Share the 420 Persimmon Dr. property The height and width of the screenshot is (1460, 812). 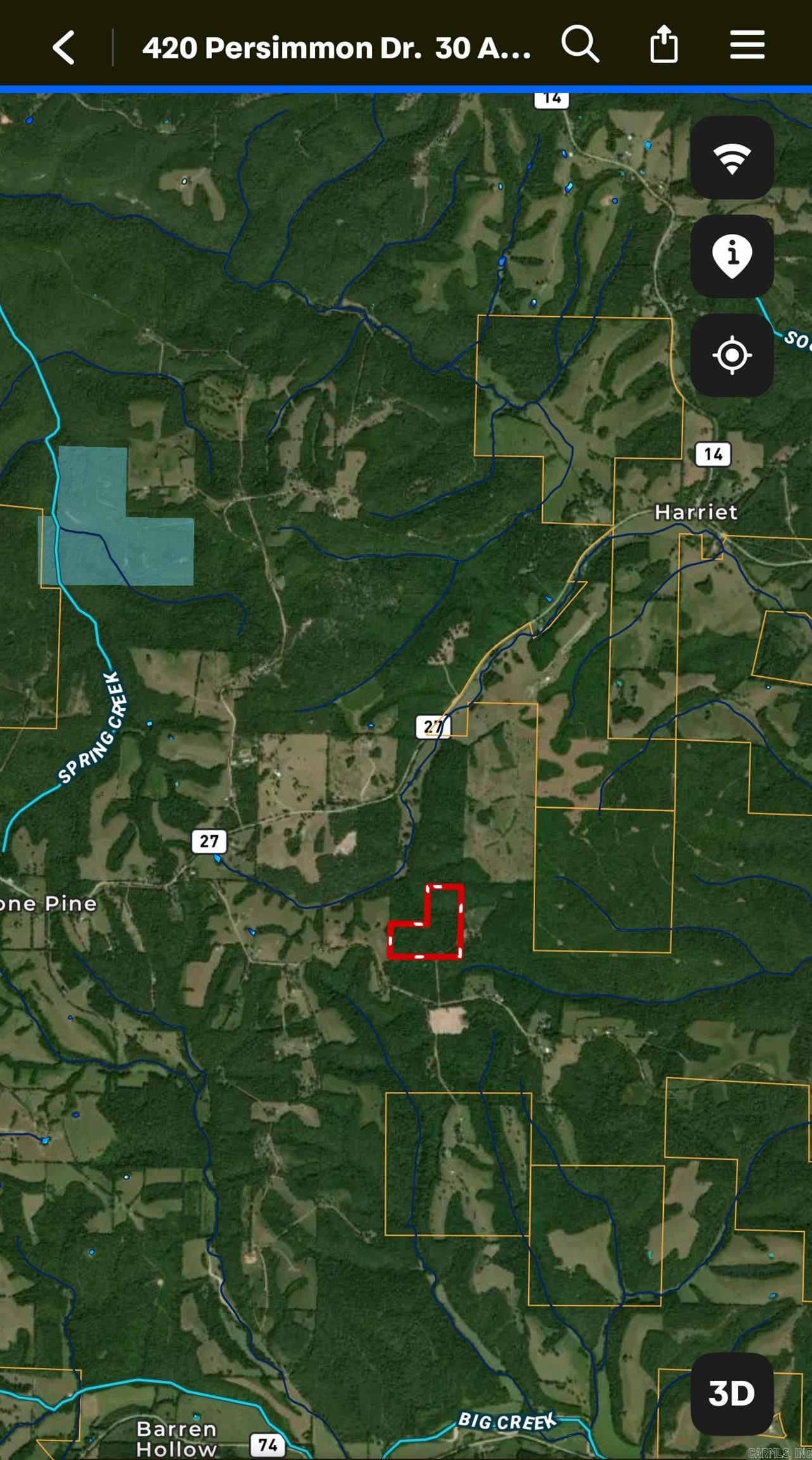point(663,44)
